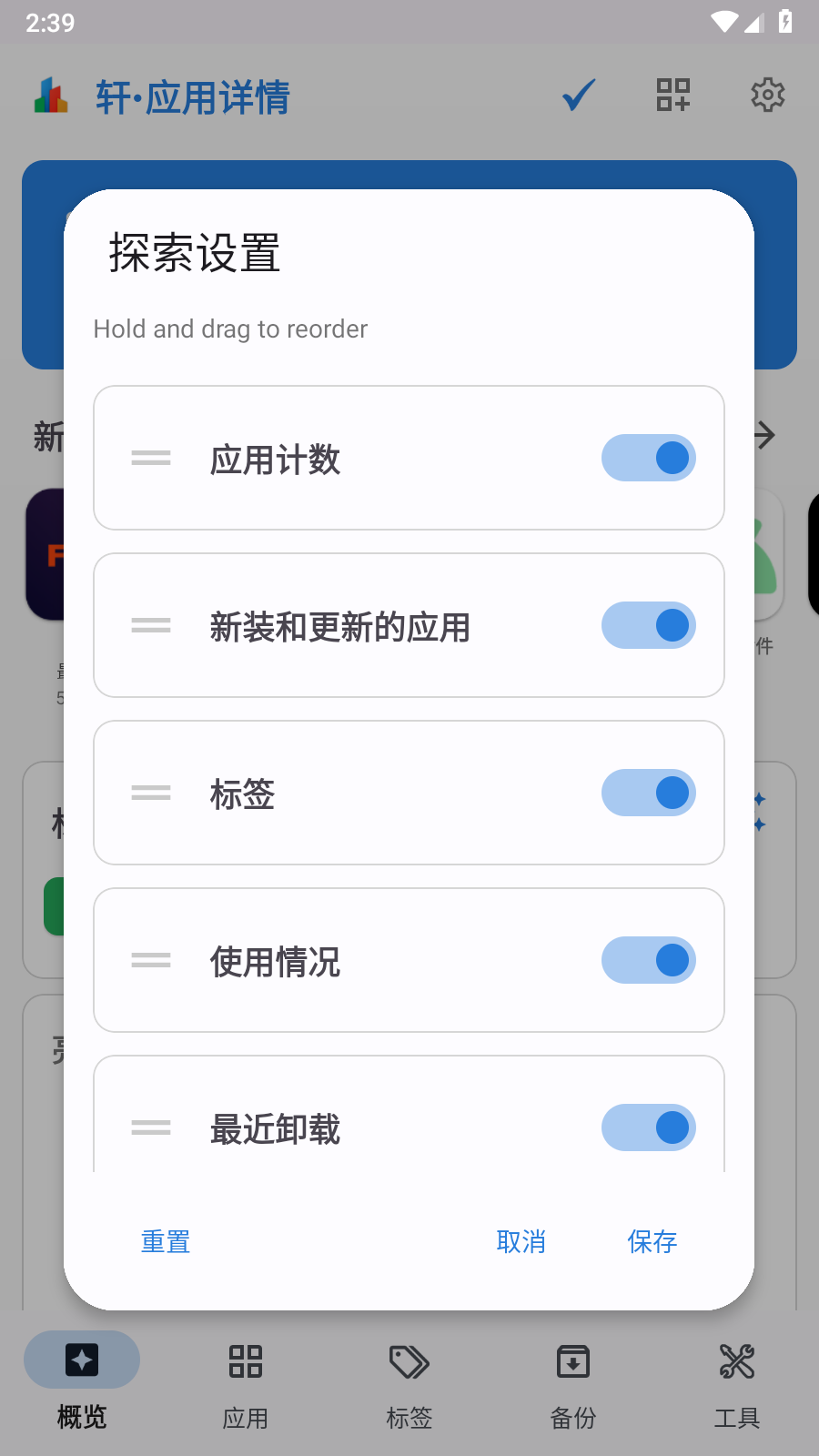Toggle the 使用情况 switch
This screenshot has height=1456, width=819.
point(649,960)
